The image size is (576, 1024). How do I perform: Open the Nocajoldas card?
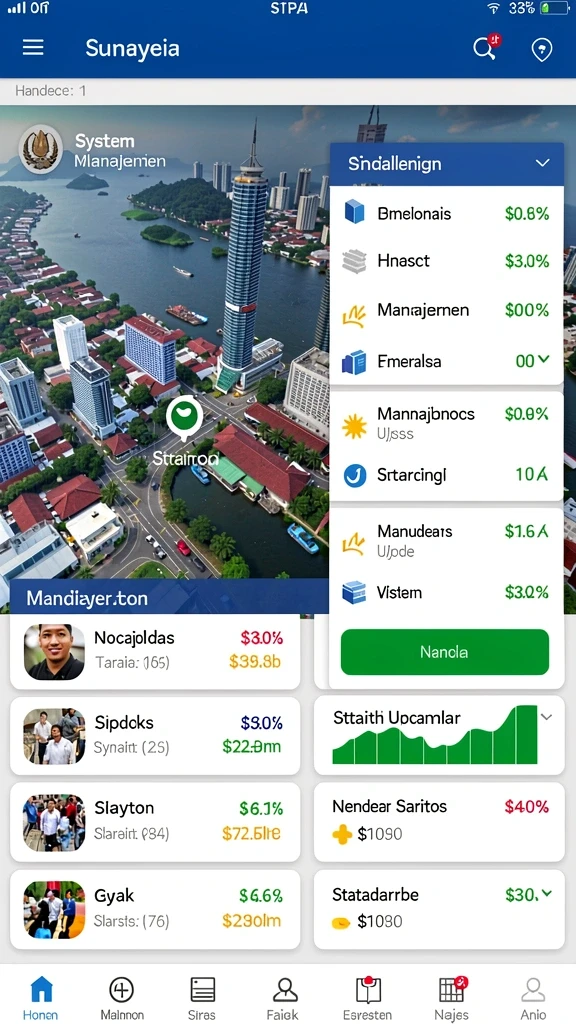[x=155, y=652]
